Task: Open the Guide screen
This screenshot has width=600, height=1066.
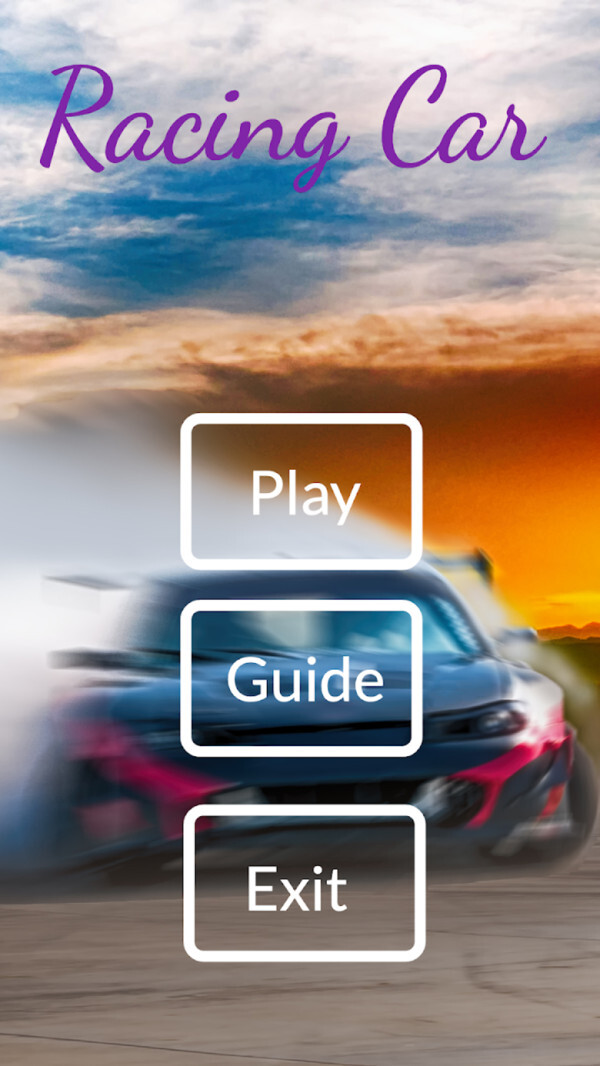Action: (x=301, y=679)
